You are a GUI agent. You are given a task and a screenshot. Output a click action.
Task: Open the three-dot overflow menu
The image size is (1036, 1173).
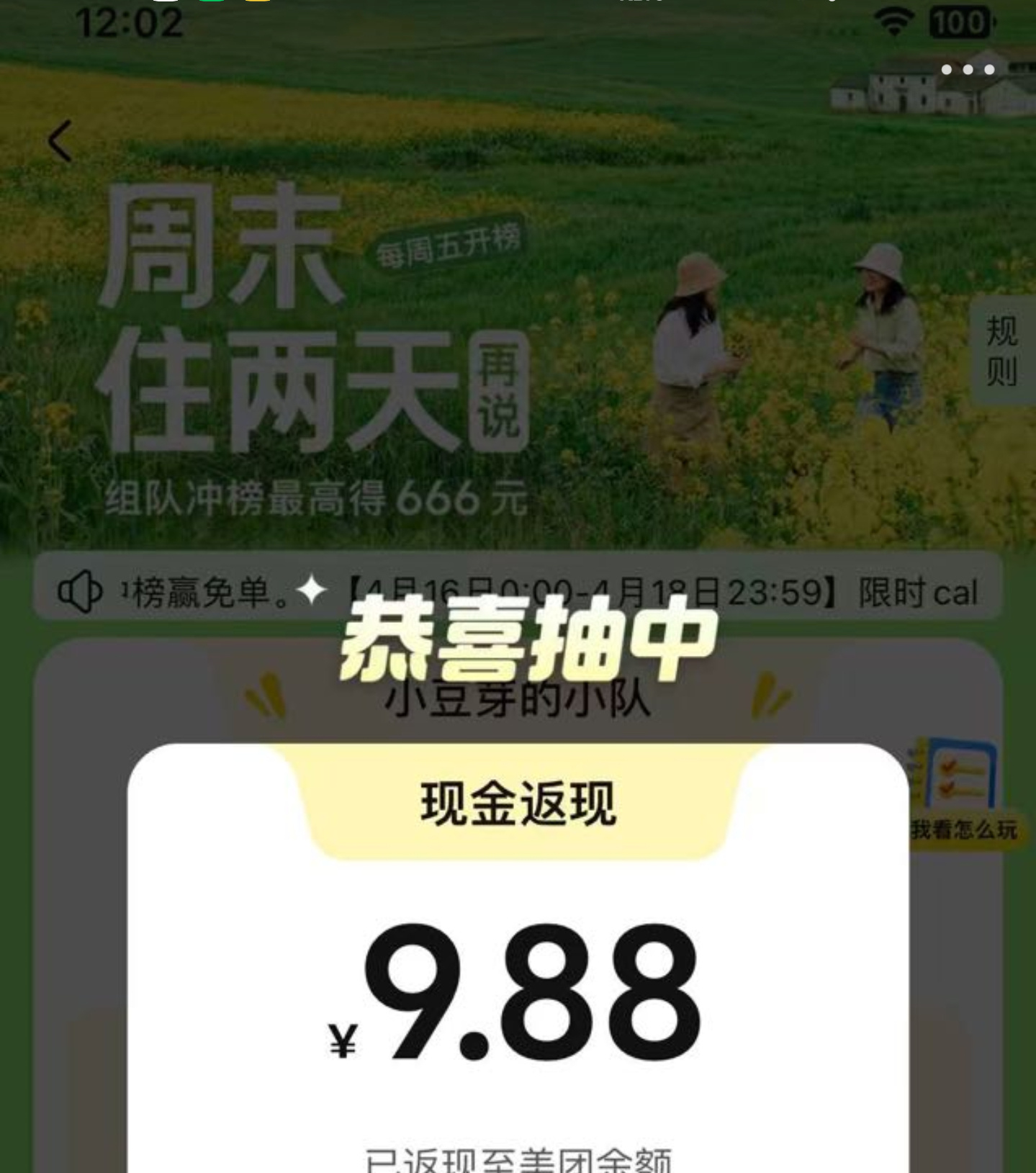pos(968,70)
